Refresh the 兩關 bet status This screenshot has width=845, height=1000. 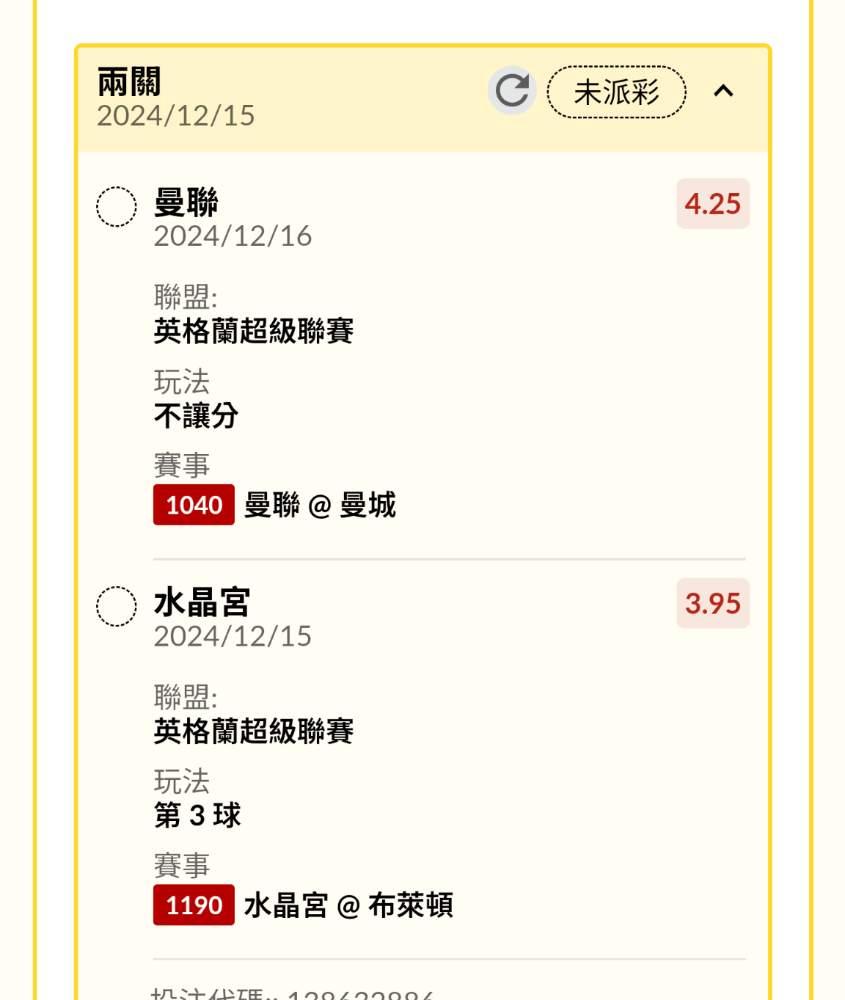tap(512, 92)
